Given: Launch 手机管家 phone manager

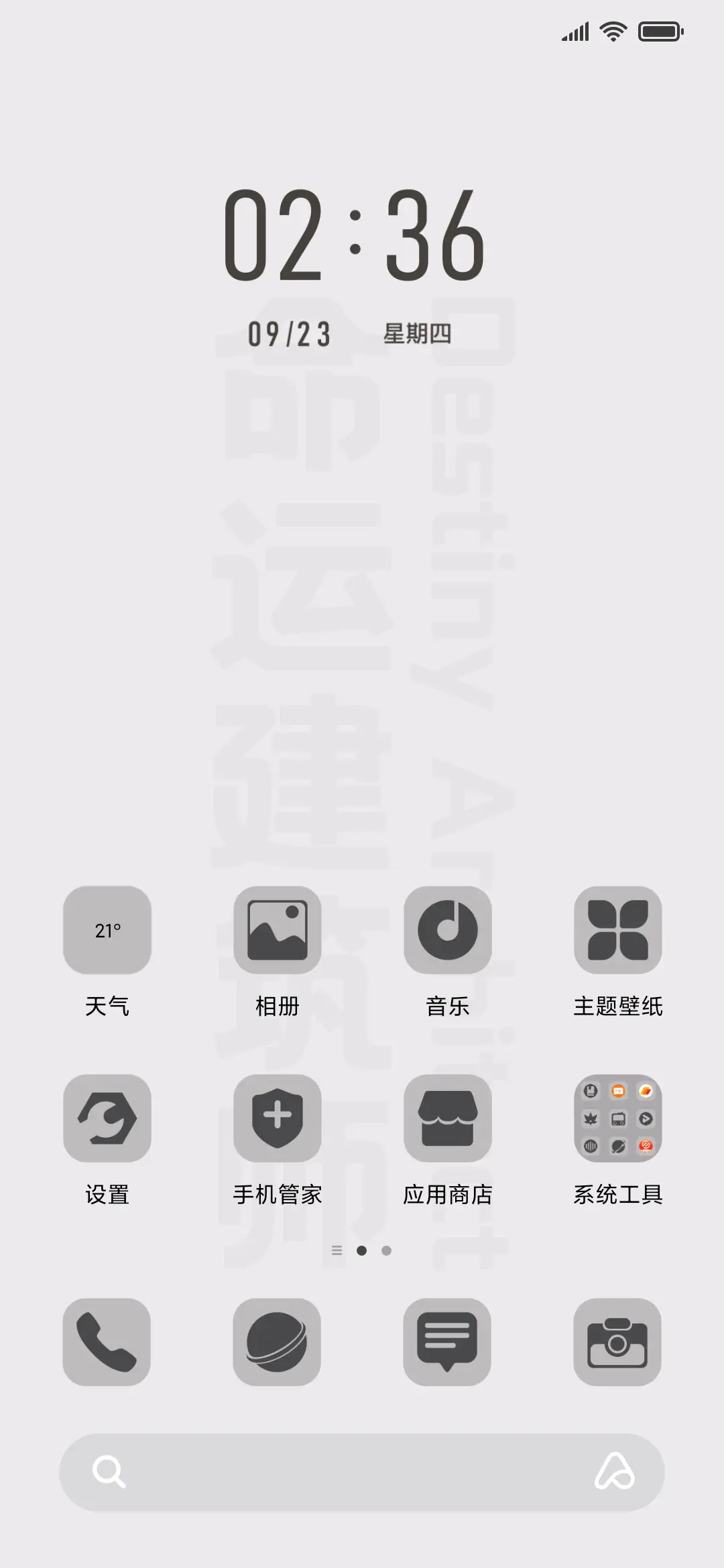Looking at the screenshot, I should point(278,1120).
